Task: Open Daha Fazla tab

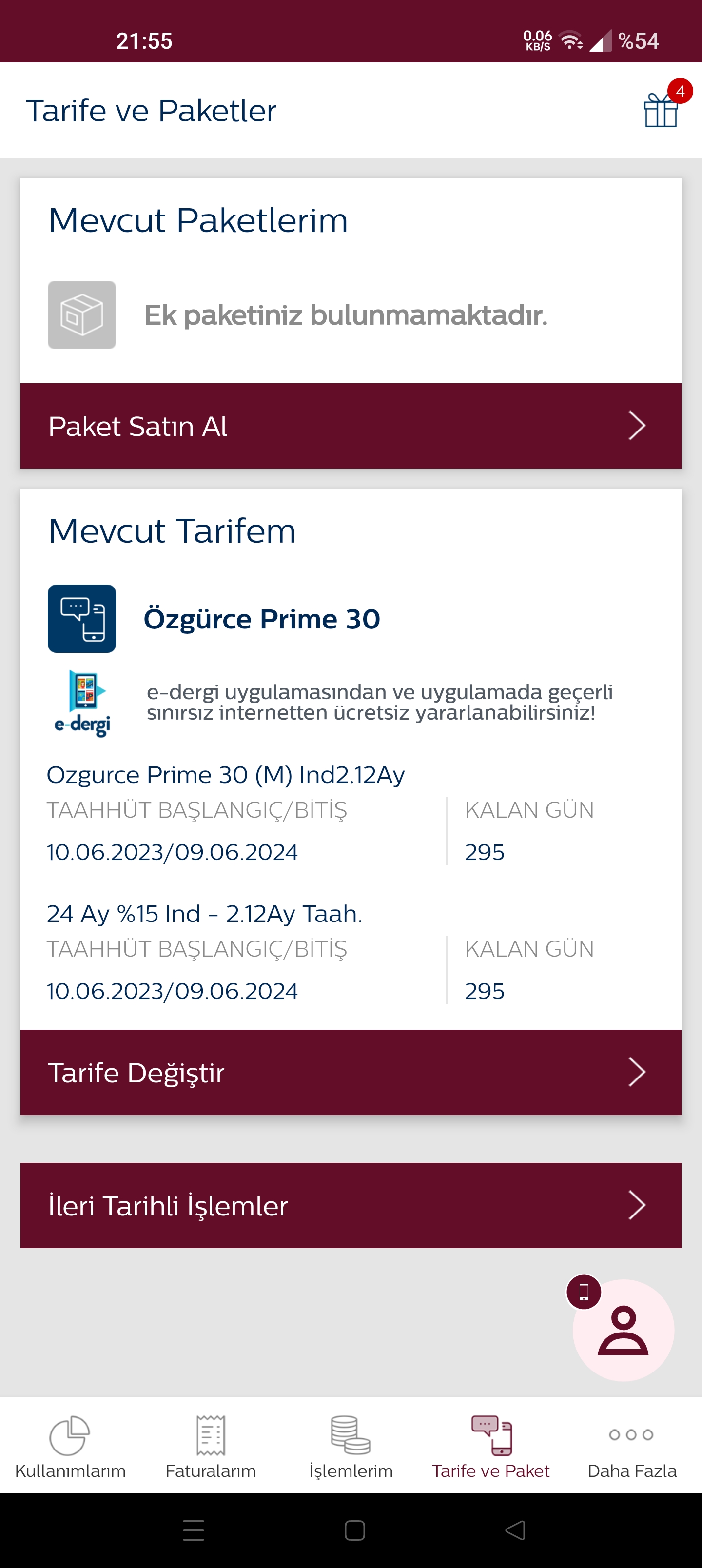Action: pyautogui.click(x=631, y=1446)
